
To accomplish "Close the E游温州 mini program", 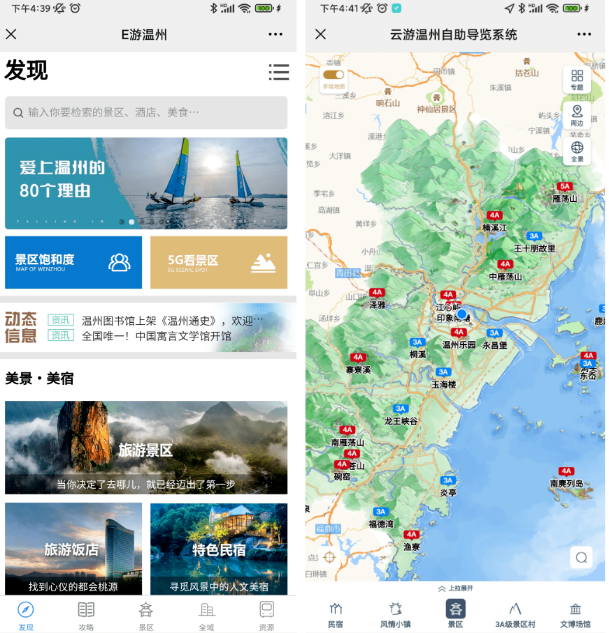I will point(11,34).
